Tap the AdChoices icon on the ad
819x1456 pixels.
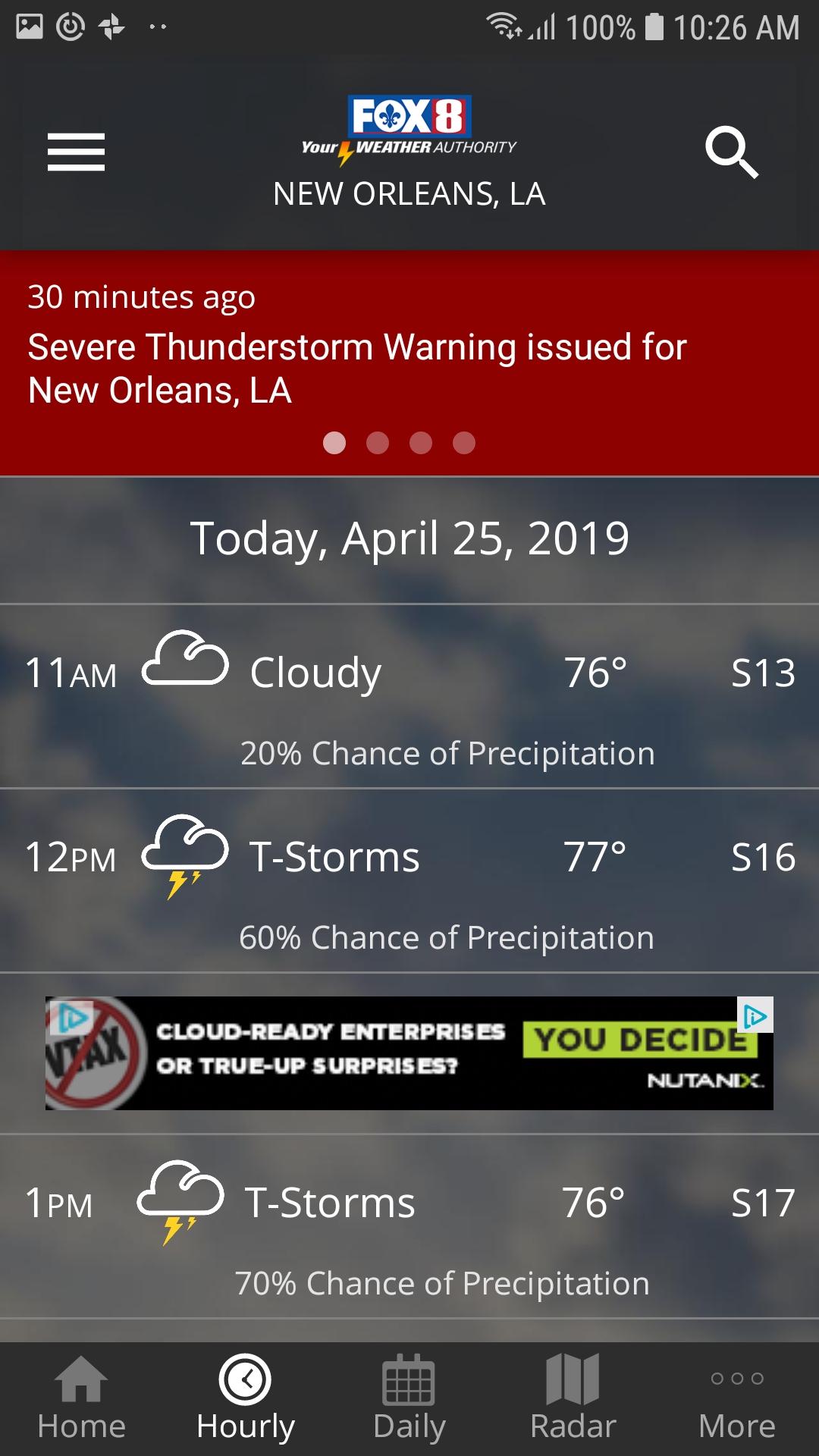pos(755,1015)
